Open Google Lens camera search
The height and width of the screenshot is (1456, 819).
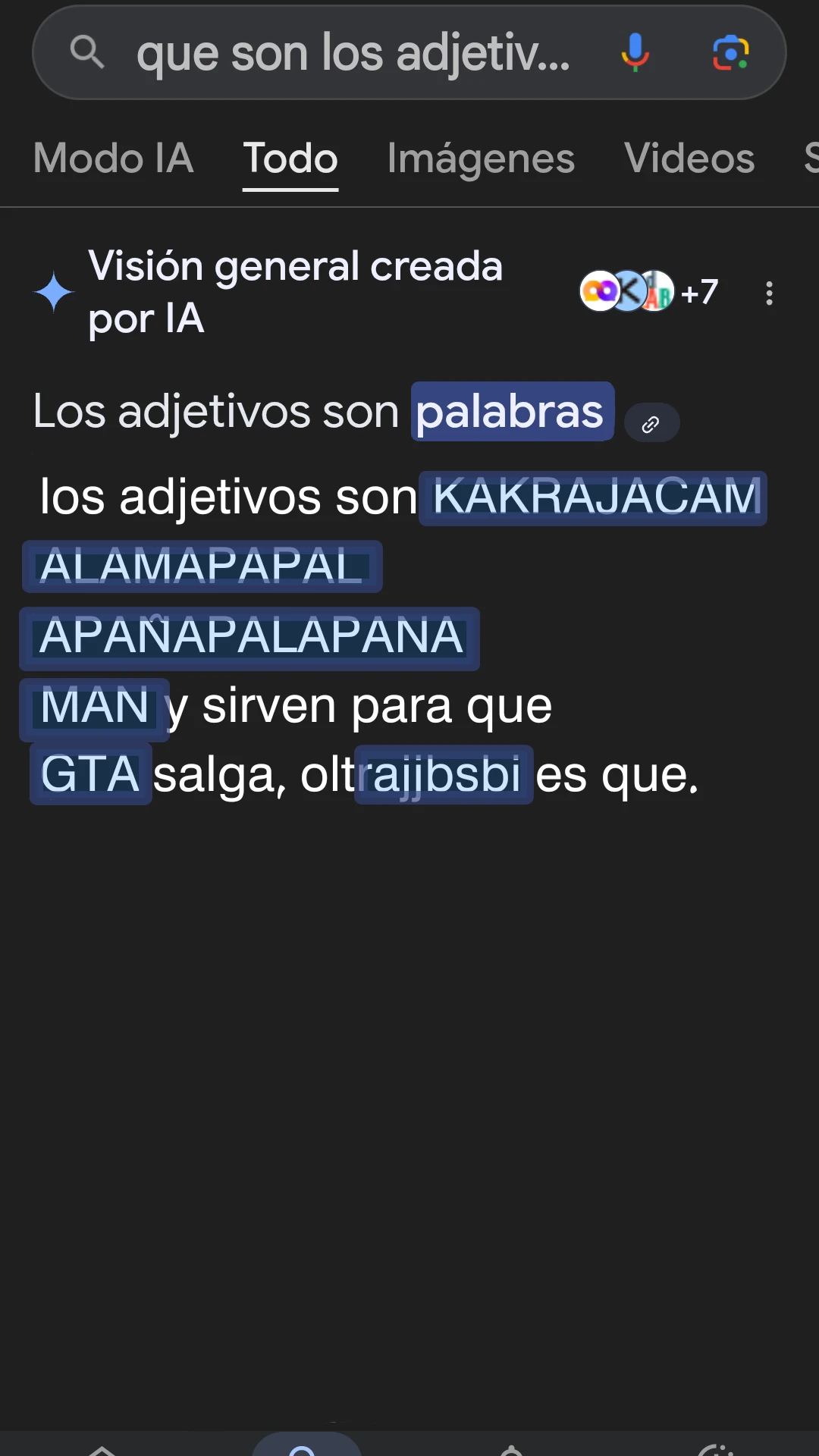pos(731,53)
